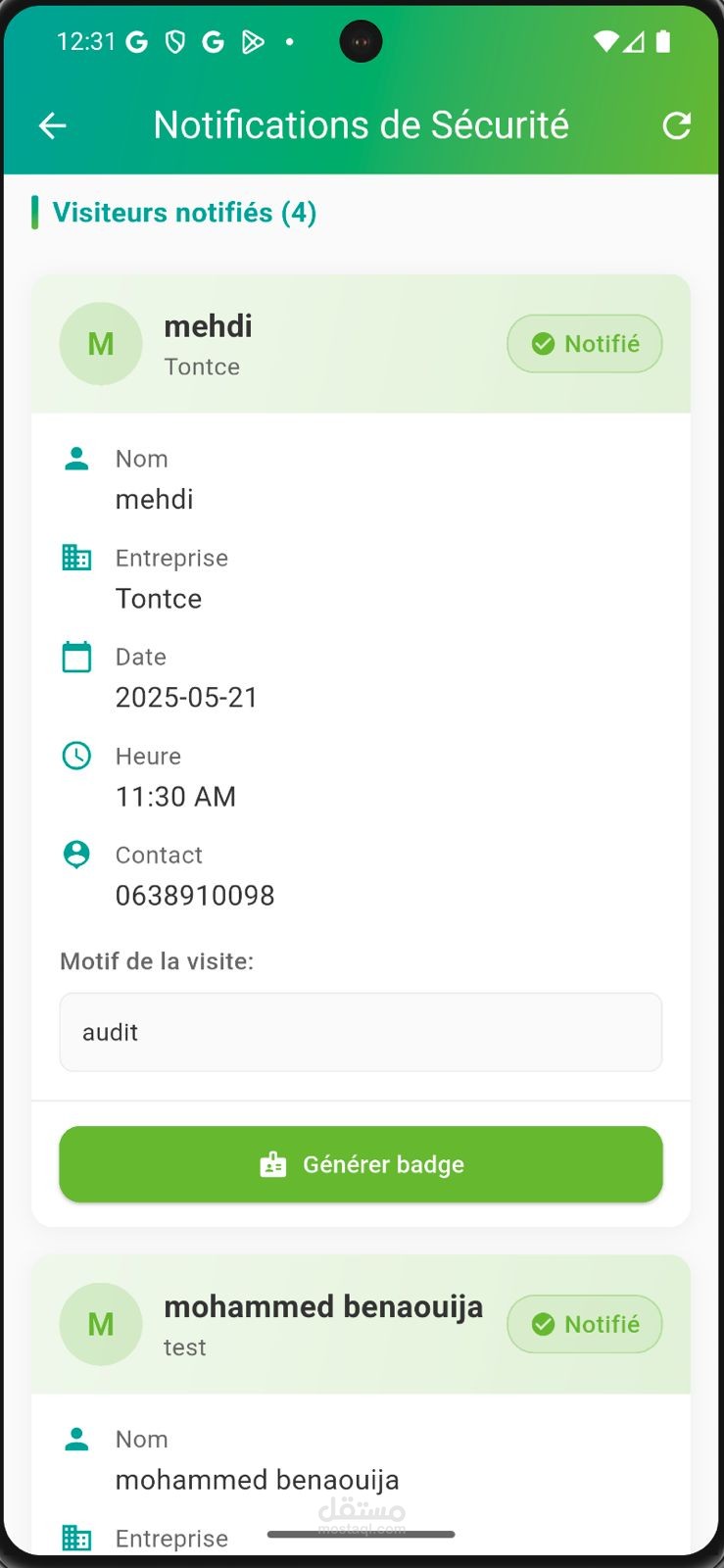Refresh the security notifications list

point(677,125)
